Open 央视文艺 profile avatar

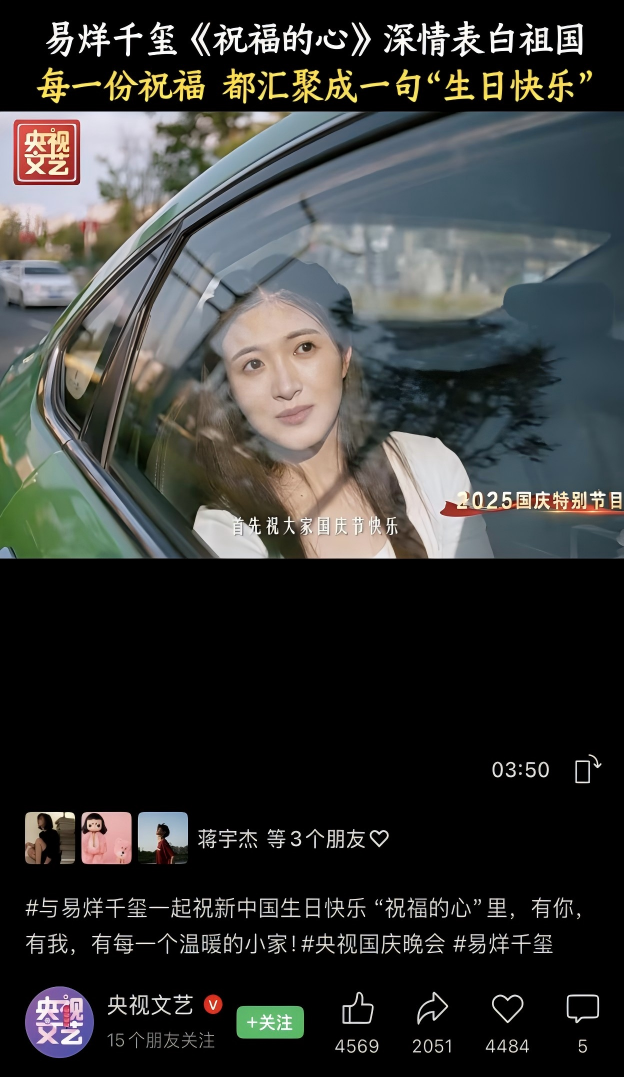59,1022
